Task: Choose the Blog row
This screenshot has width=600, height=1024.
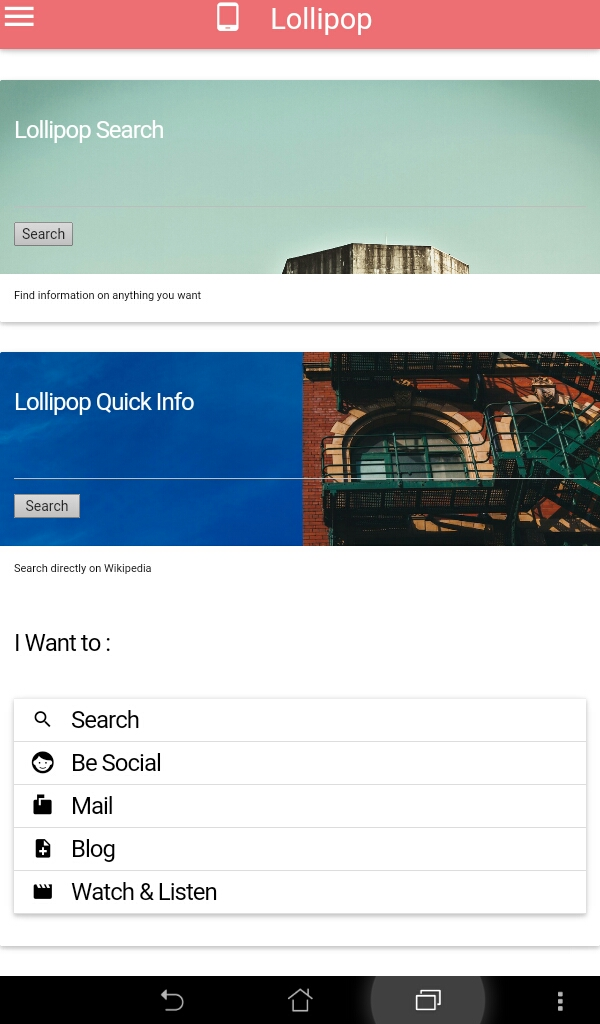Action: (x=299, y=849)
